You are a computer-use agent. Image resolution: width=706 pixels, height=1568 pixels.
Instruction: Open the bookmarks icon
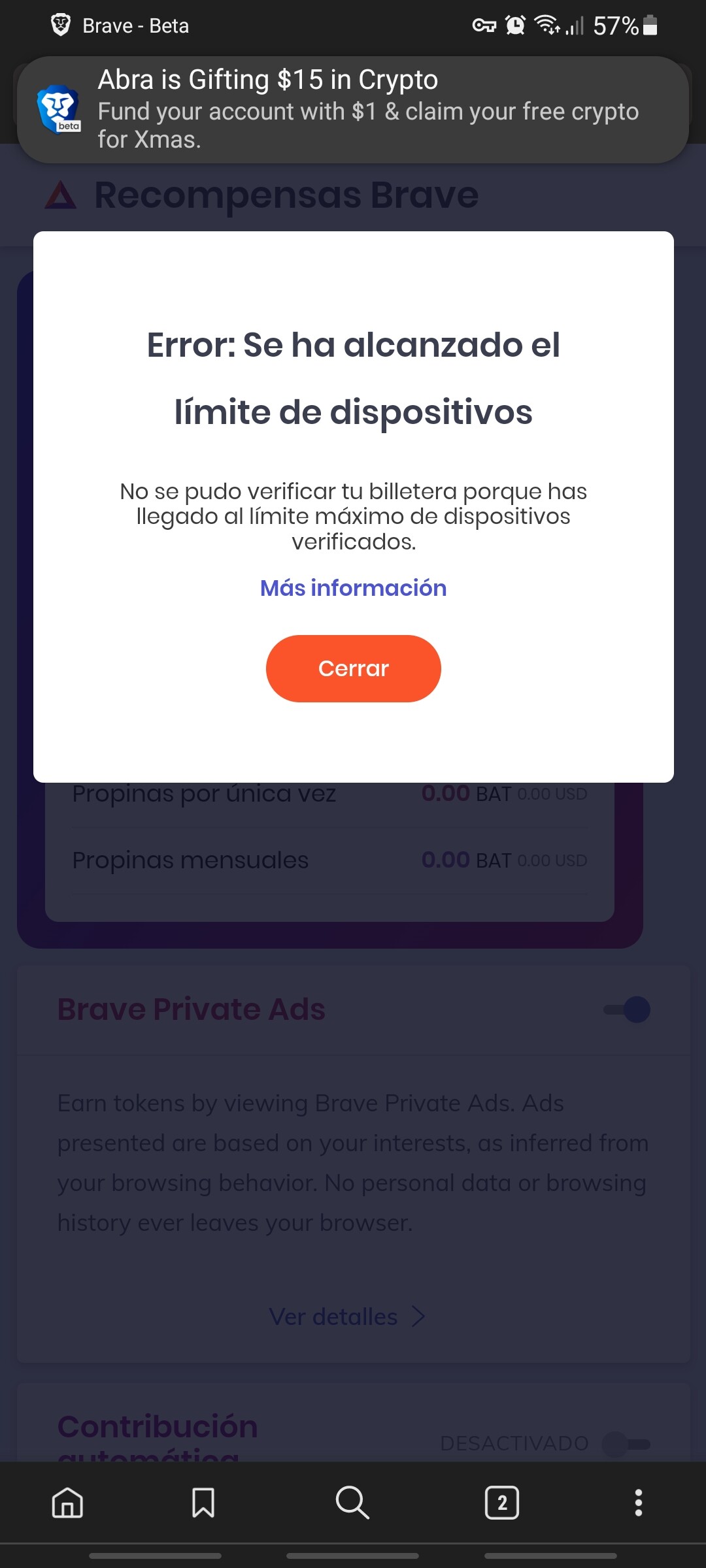pos(203,1502)
